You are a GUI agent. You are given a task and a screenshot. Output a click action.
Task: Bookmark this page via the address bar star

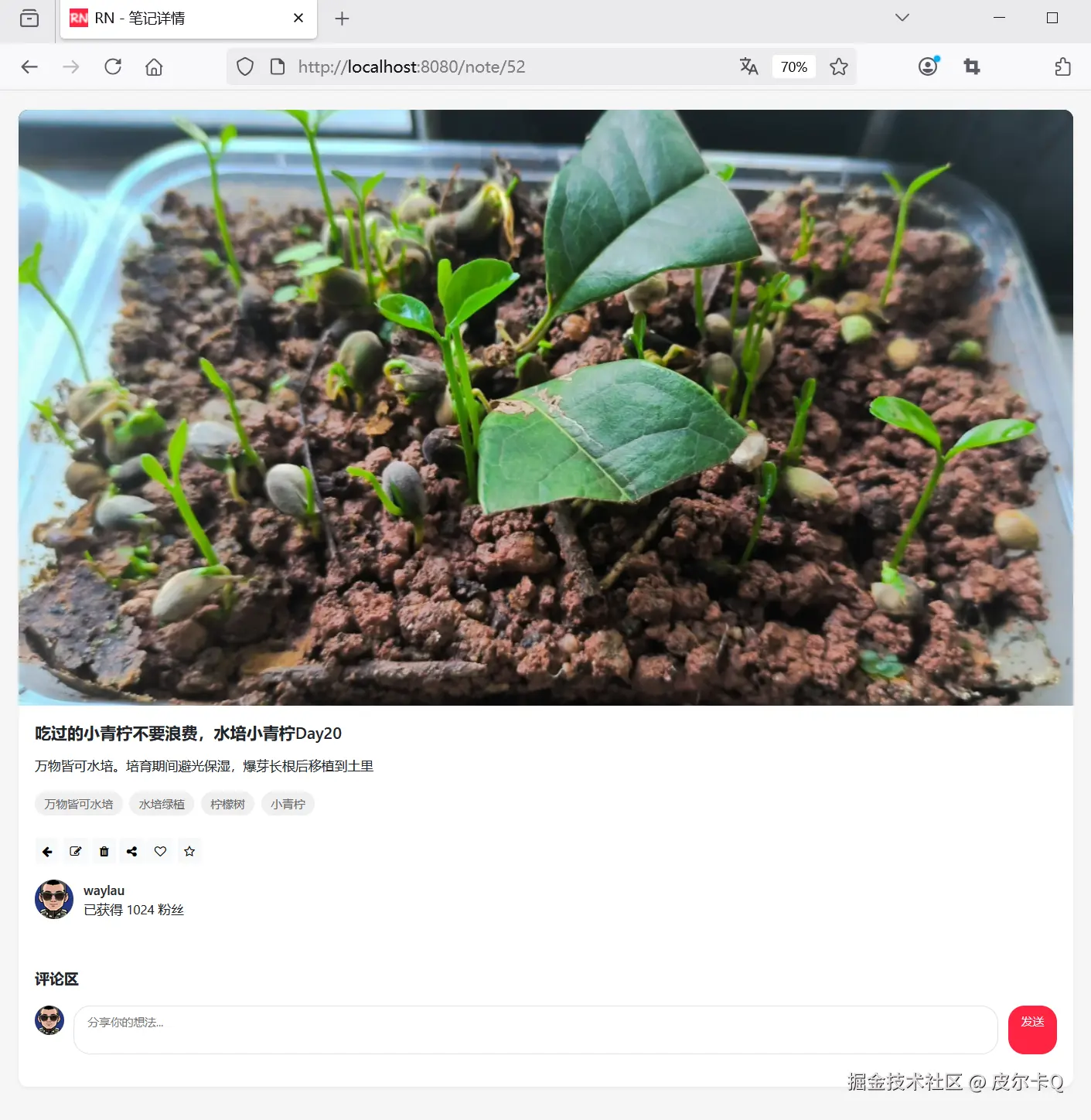click(x=838, y=66)
